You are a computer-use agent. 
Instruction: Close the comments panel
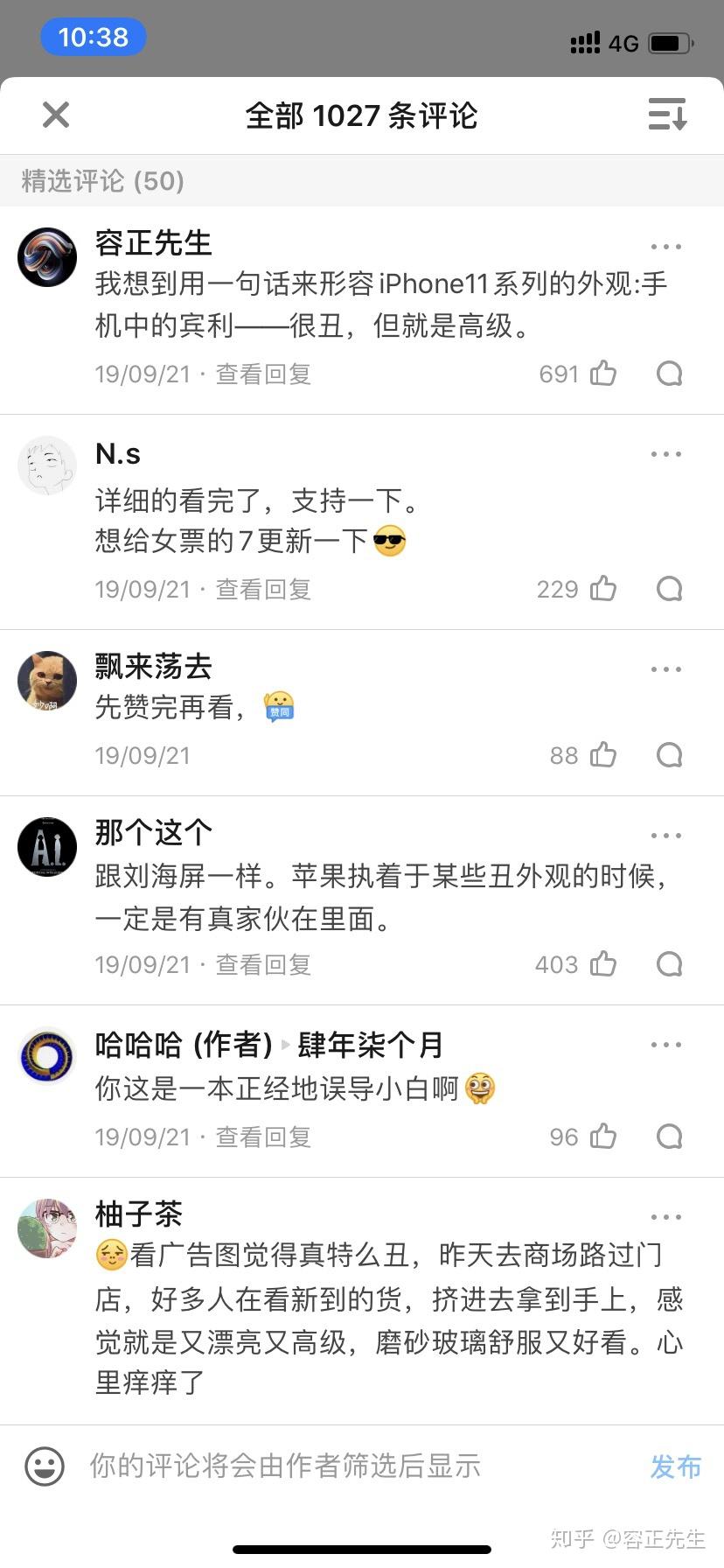(56, 115)
